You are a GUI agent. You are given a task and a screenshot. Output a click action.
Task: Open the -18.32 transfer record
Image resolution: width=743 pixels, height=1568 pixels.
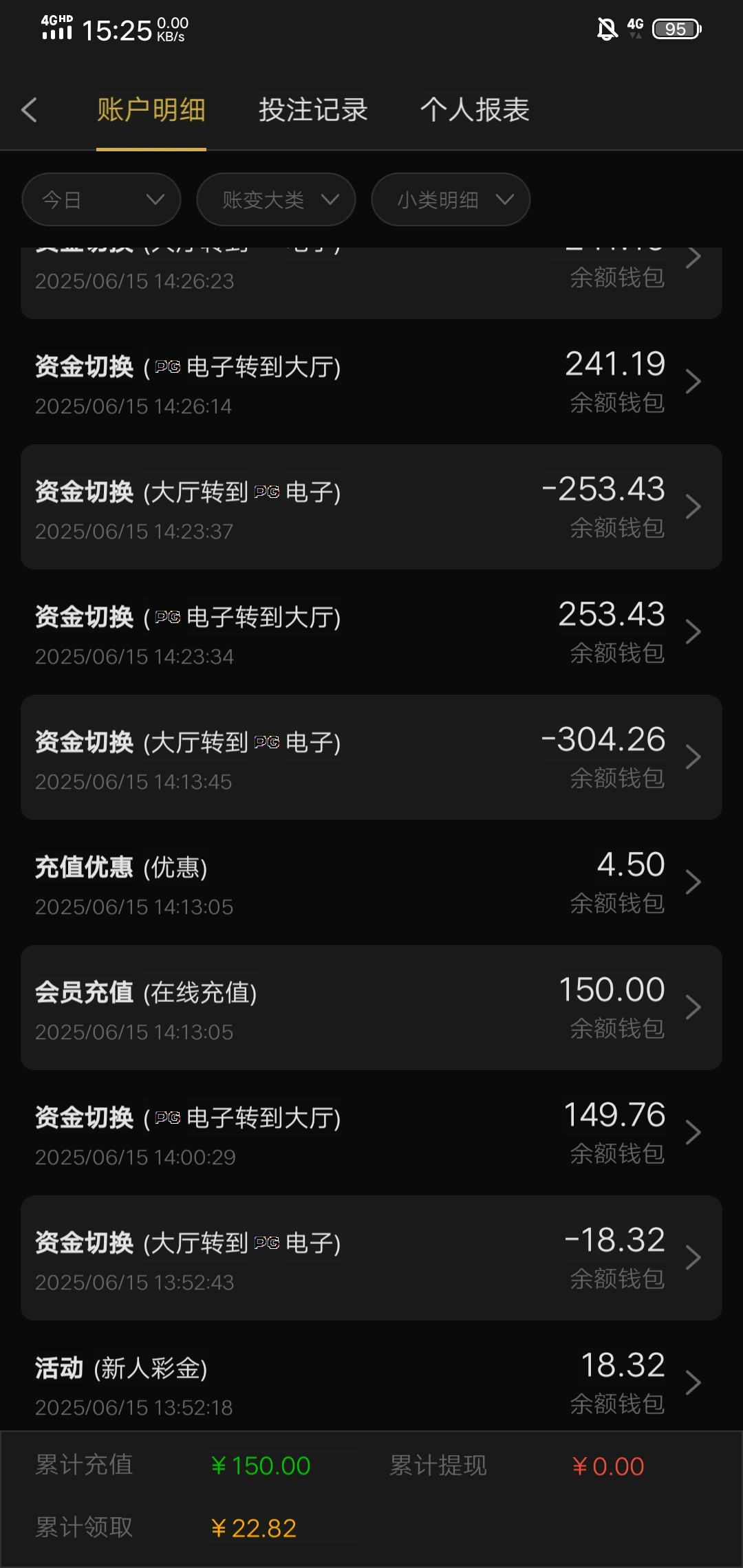(371, 1258)
